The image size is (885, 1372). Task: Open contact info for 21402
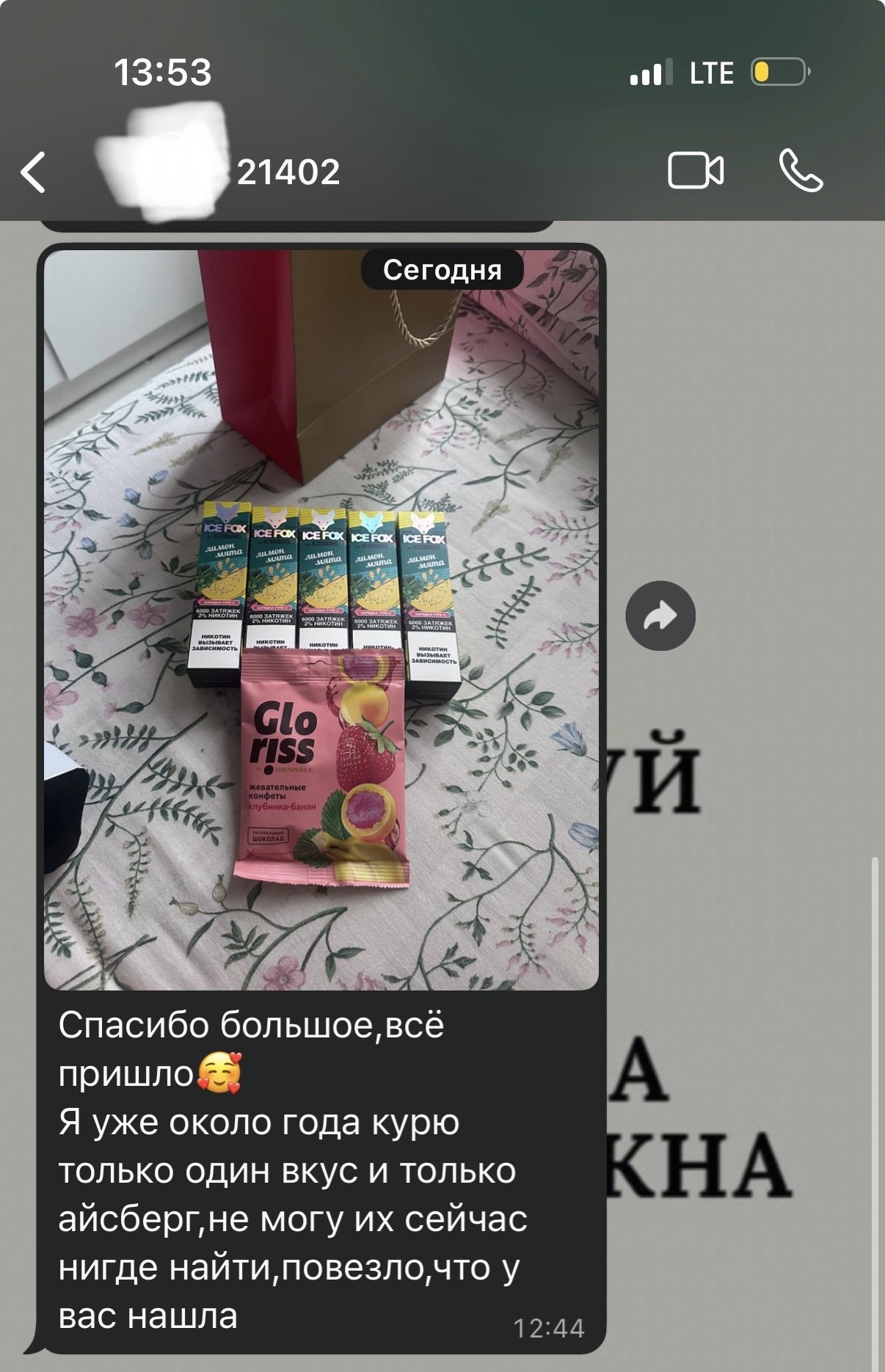click(288, 172)
